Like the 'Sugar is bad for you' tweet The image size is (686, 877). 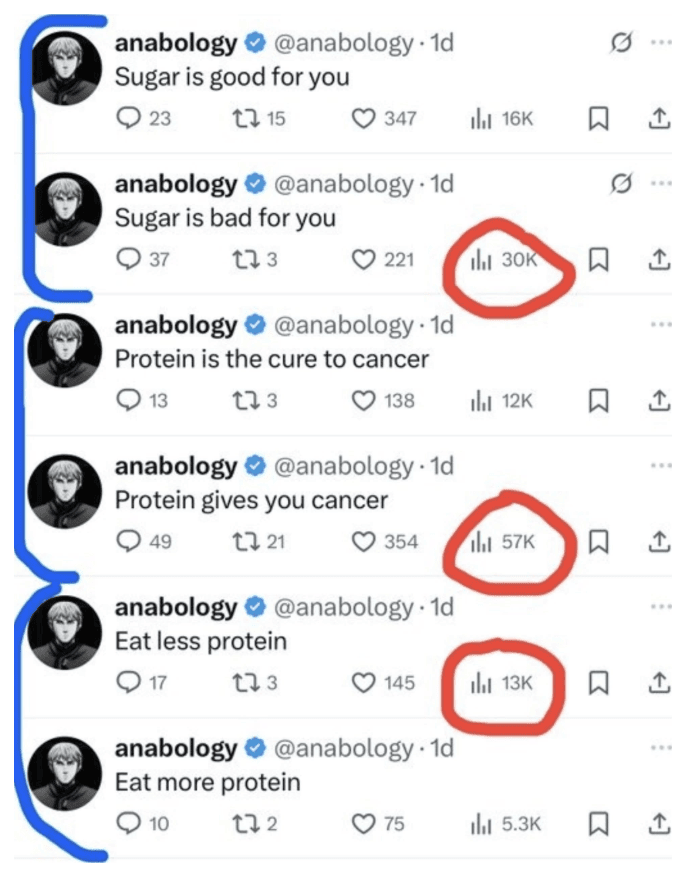[x=362, y=260]
